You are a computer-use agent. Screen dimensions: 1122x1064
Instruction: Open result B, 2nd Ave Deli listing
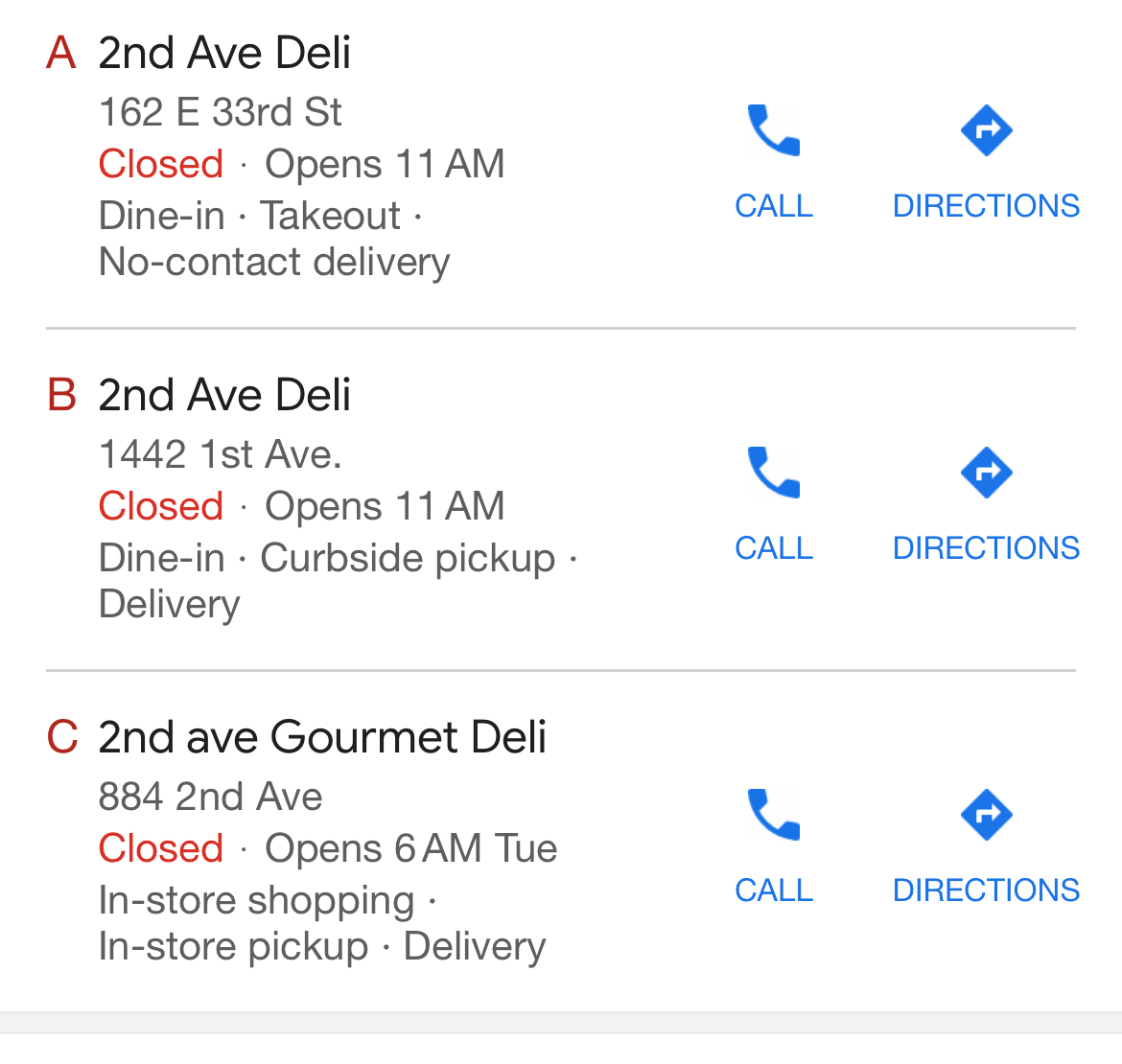pyautogui.click(x=224, y=395)
